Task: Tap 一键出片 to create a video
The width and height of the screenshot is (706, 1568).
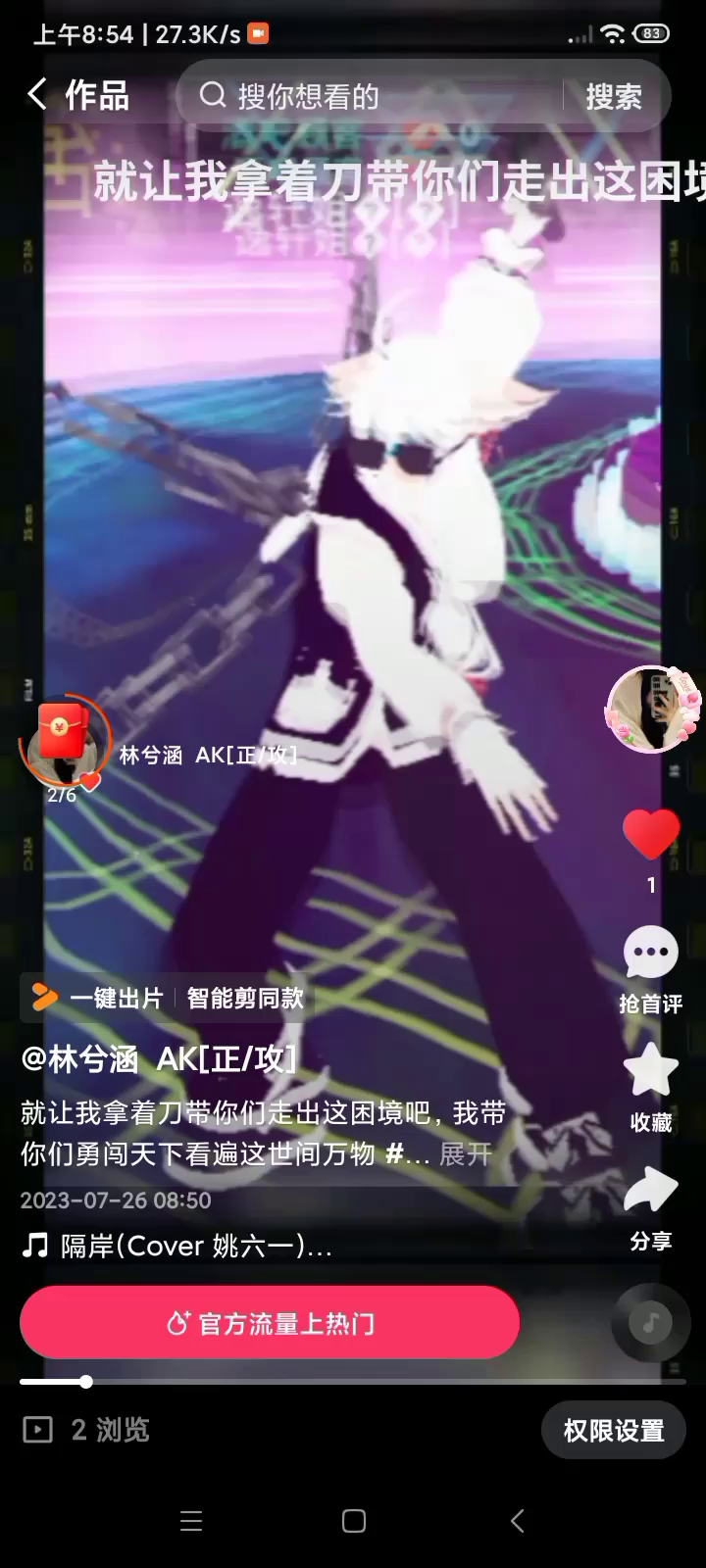Action: click(98, 998)
